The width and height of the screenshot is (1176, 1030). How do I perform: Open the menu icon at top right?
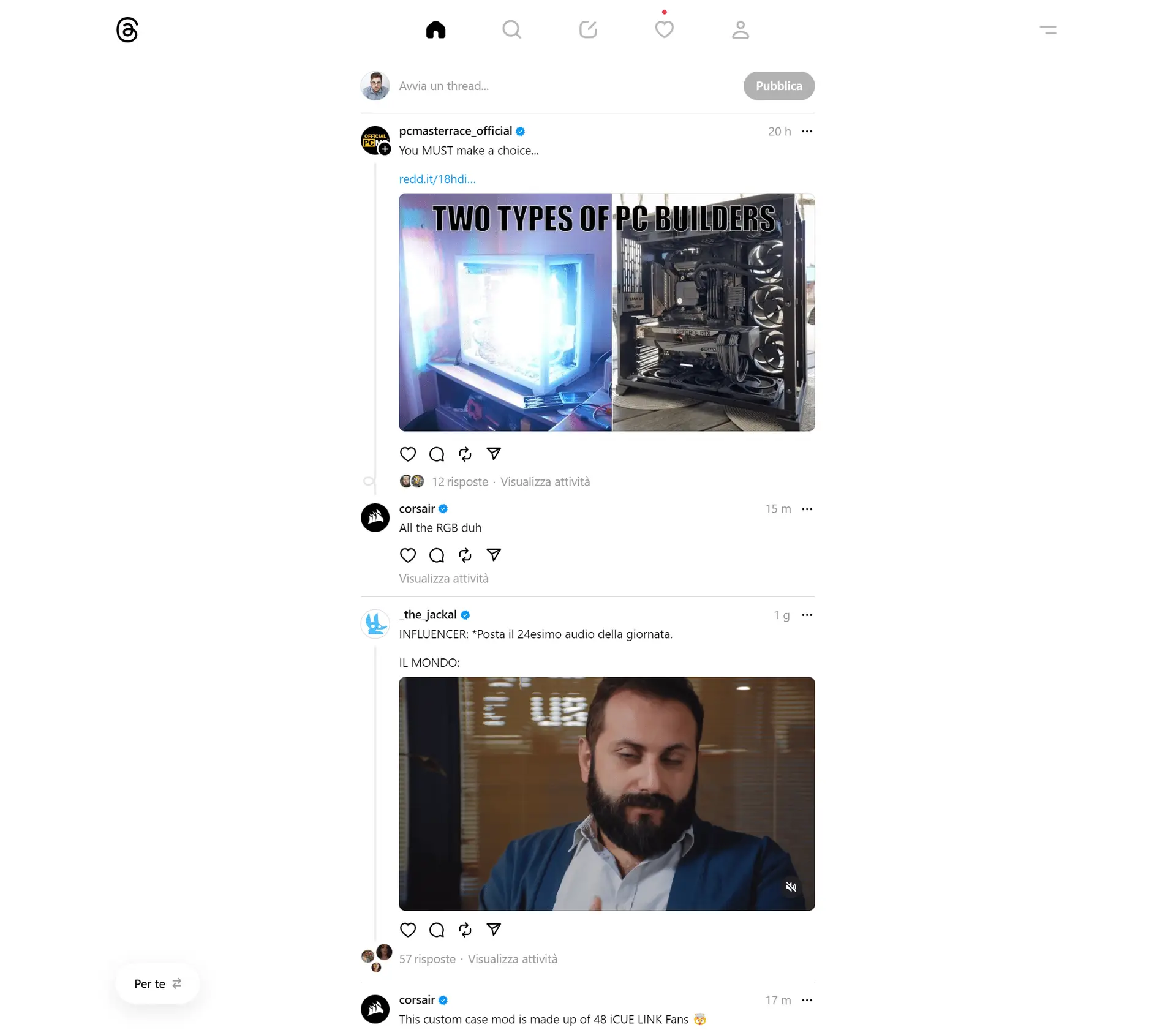click(1047, 29)
